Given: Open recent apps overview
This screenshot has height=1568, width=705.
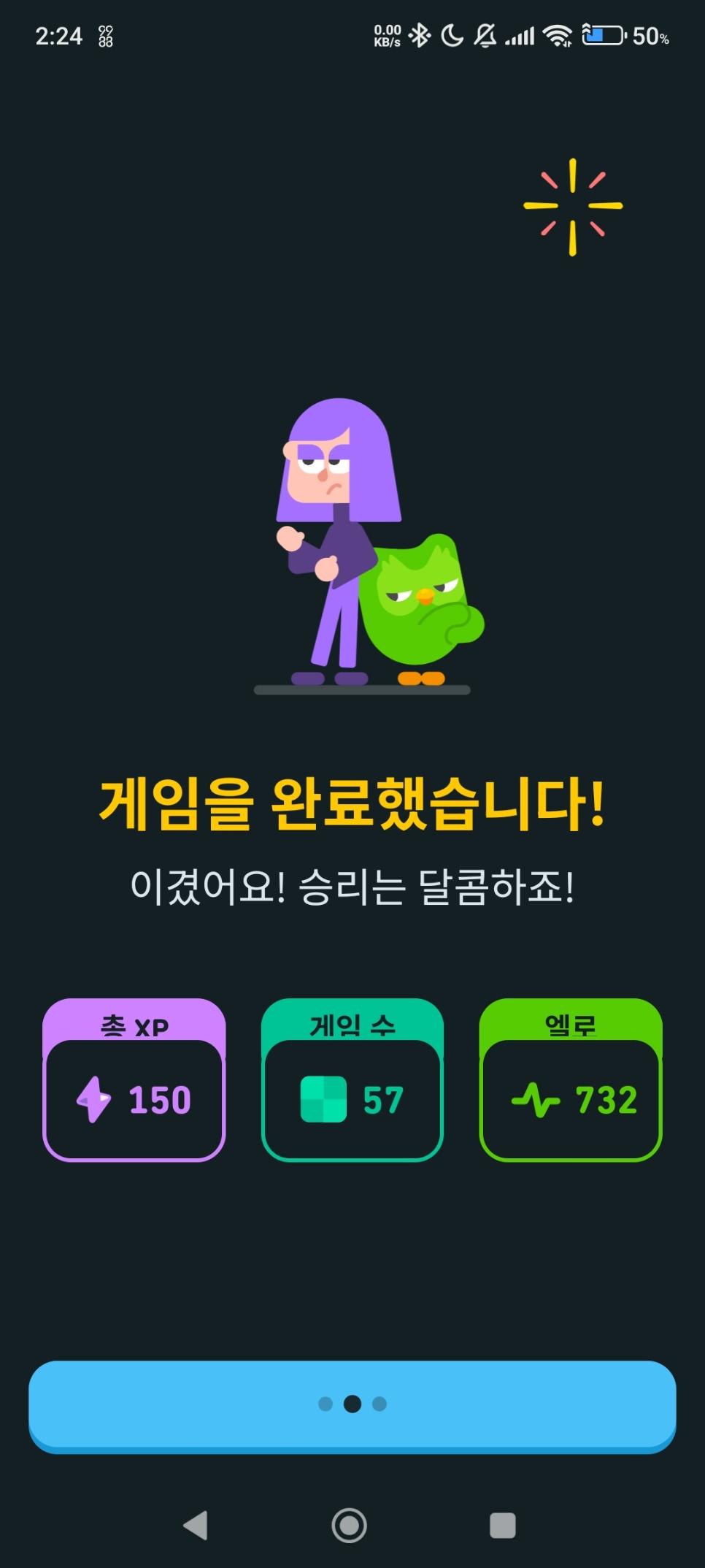Looking at the screenshot, I should click(x=502, y=1526).
